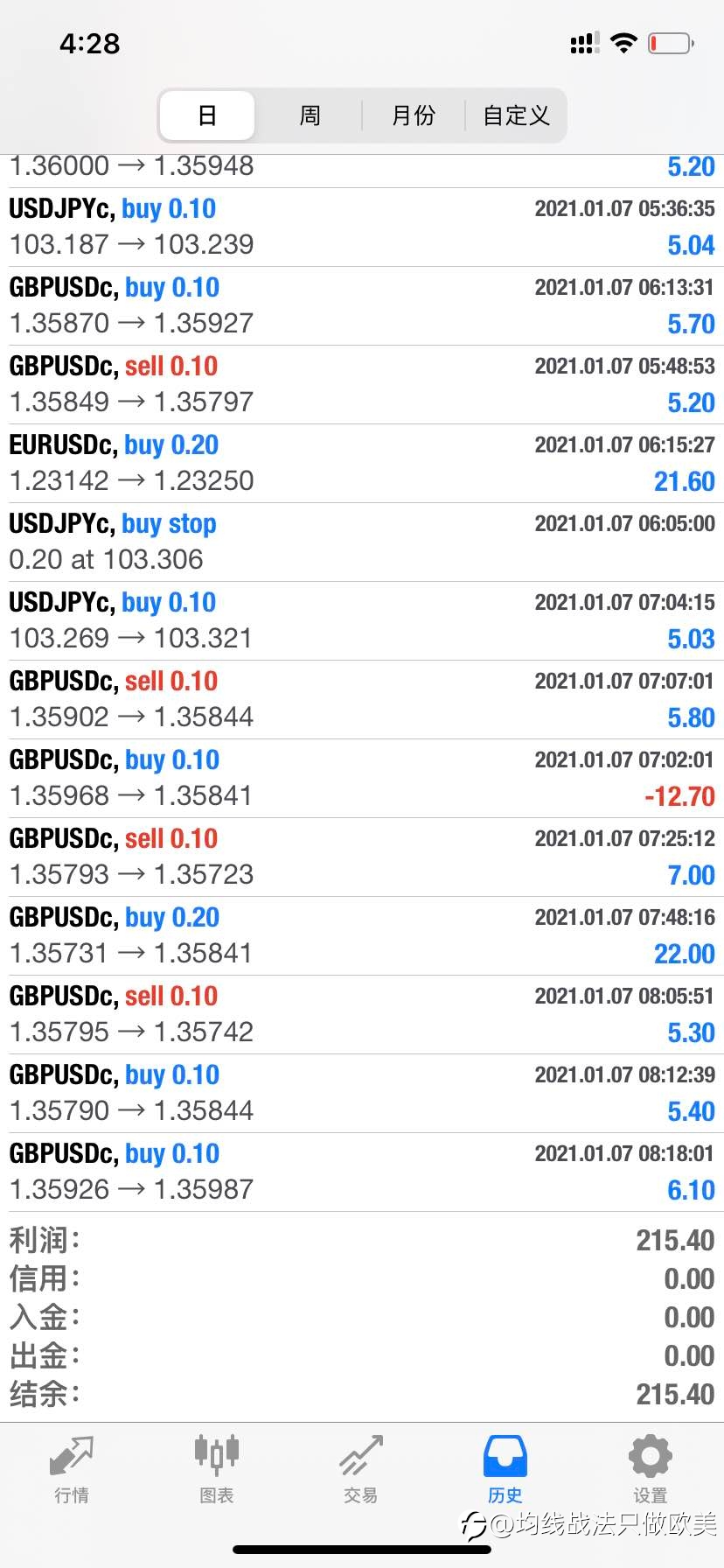The height and width of the screenshot is (1568, 724).
Task: Select the 日 period tab
Action: [x=207, y=115]
